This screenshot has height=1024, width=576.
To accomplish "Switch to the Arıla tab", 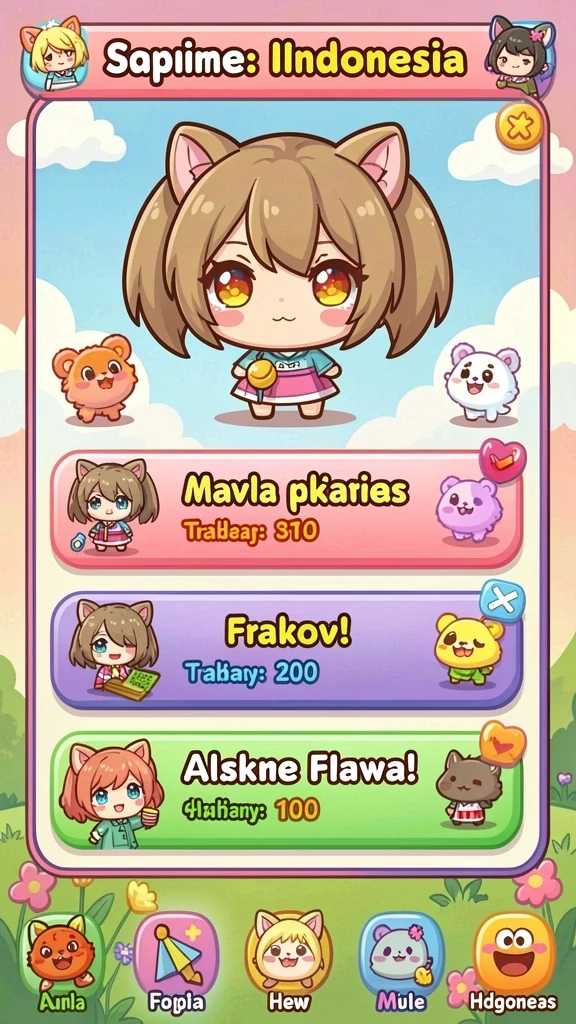I will [x=61, y=963].
